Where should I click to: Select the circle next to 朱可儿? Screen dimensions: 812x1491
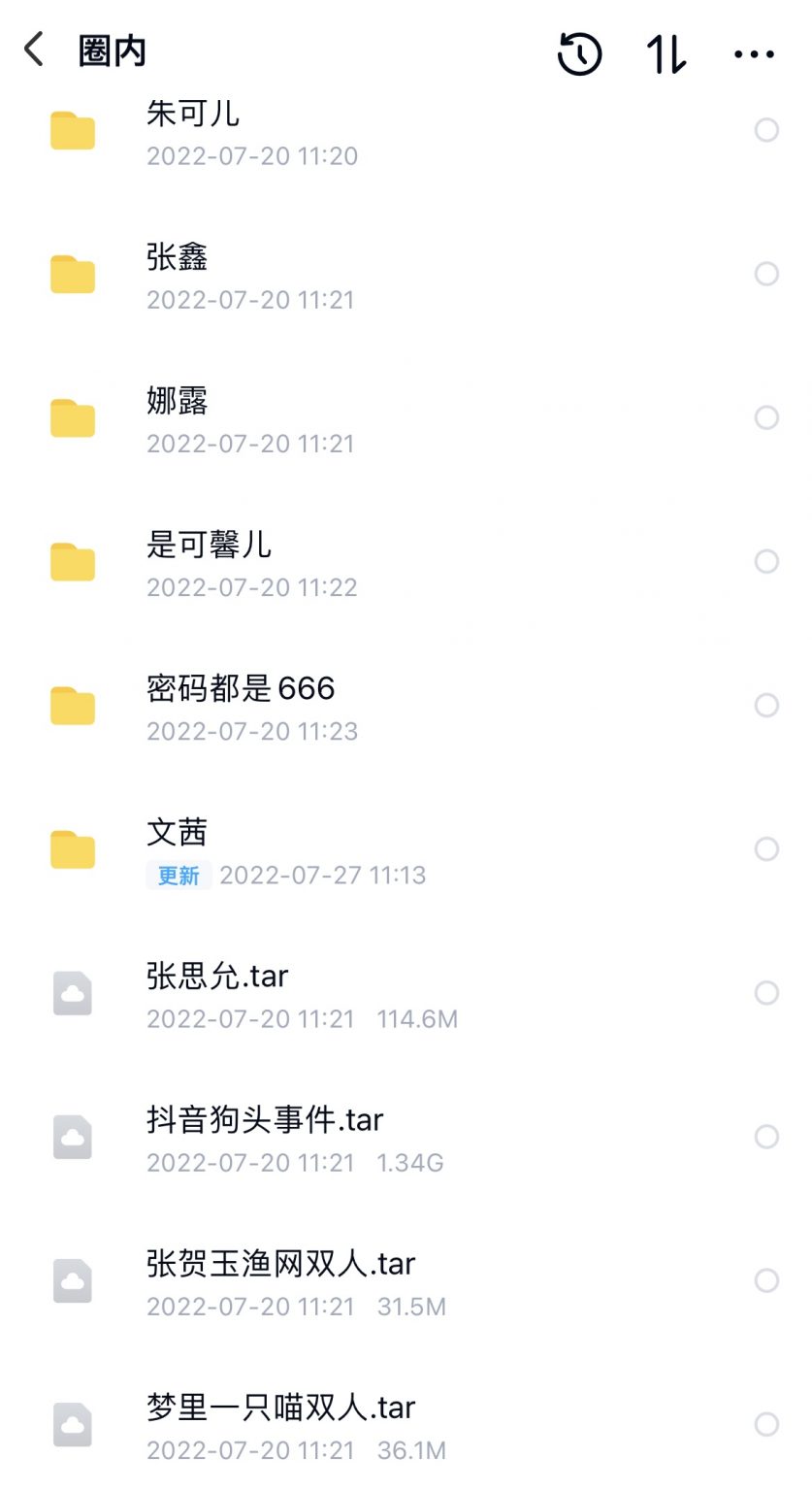coord(766,130)
